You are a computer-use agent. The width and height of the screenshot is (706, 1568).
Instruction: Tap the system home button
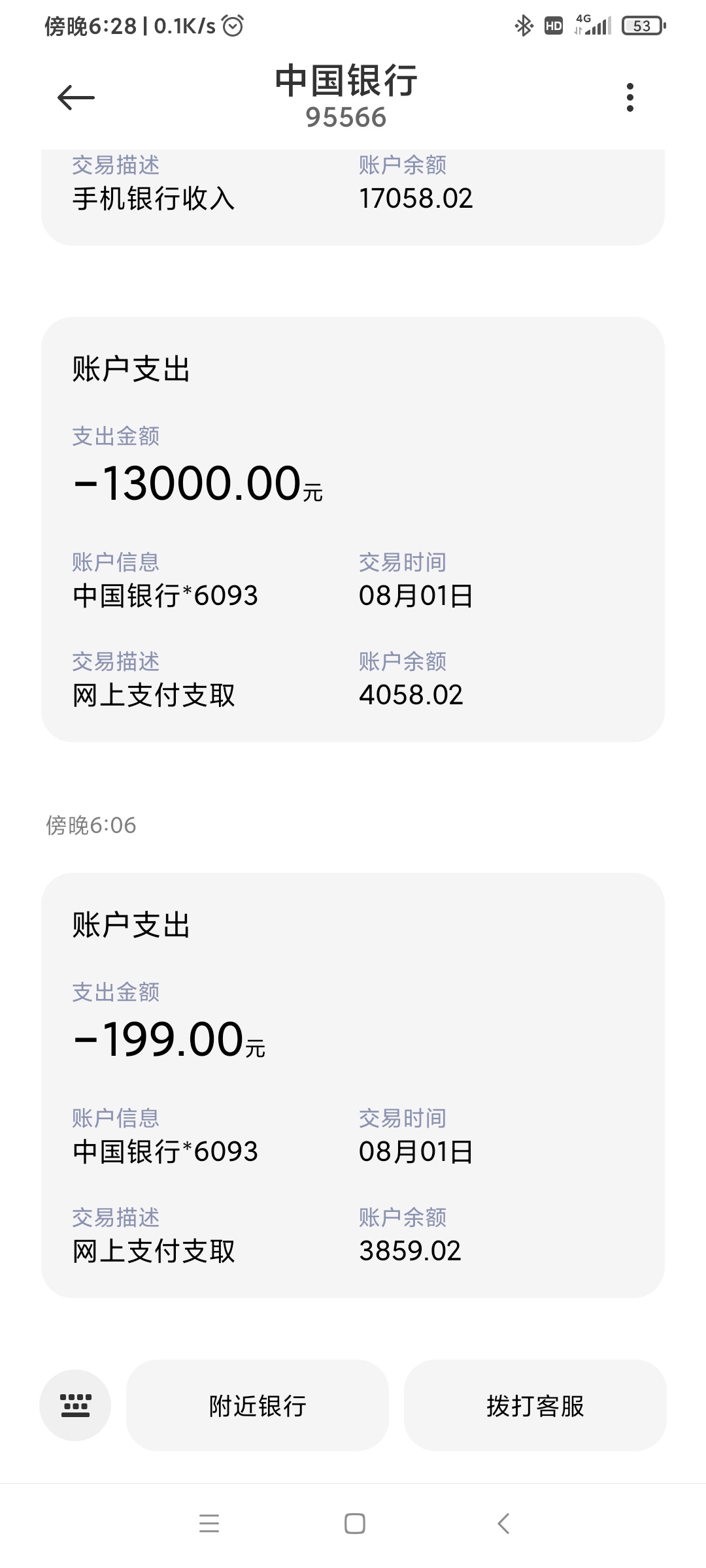click(354, 1524)
